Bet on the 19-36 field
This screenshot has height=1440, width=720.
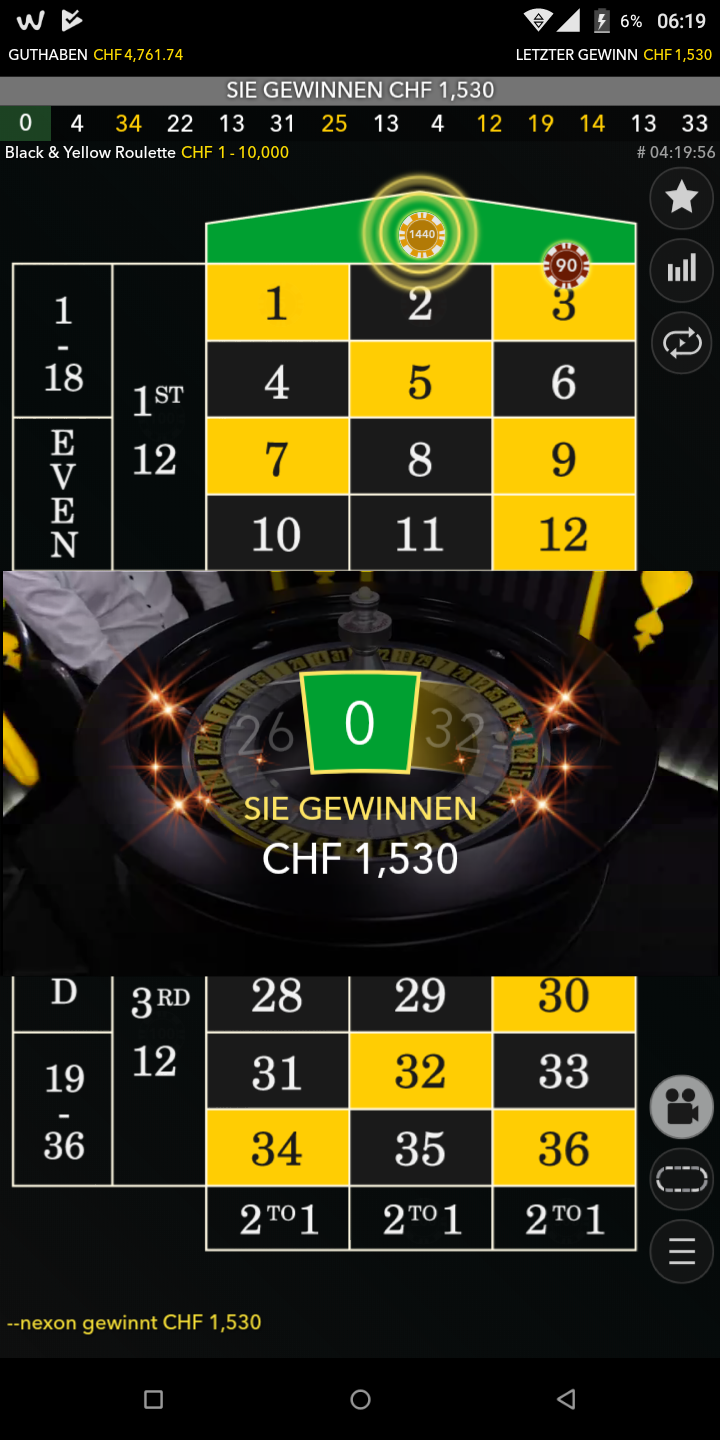click(63, 1109)
